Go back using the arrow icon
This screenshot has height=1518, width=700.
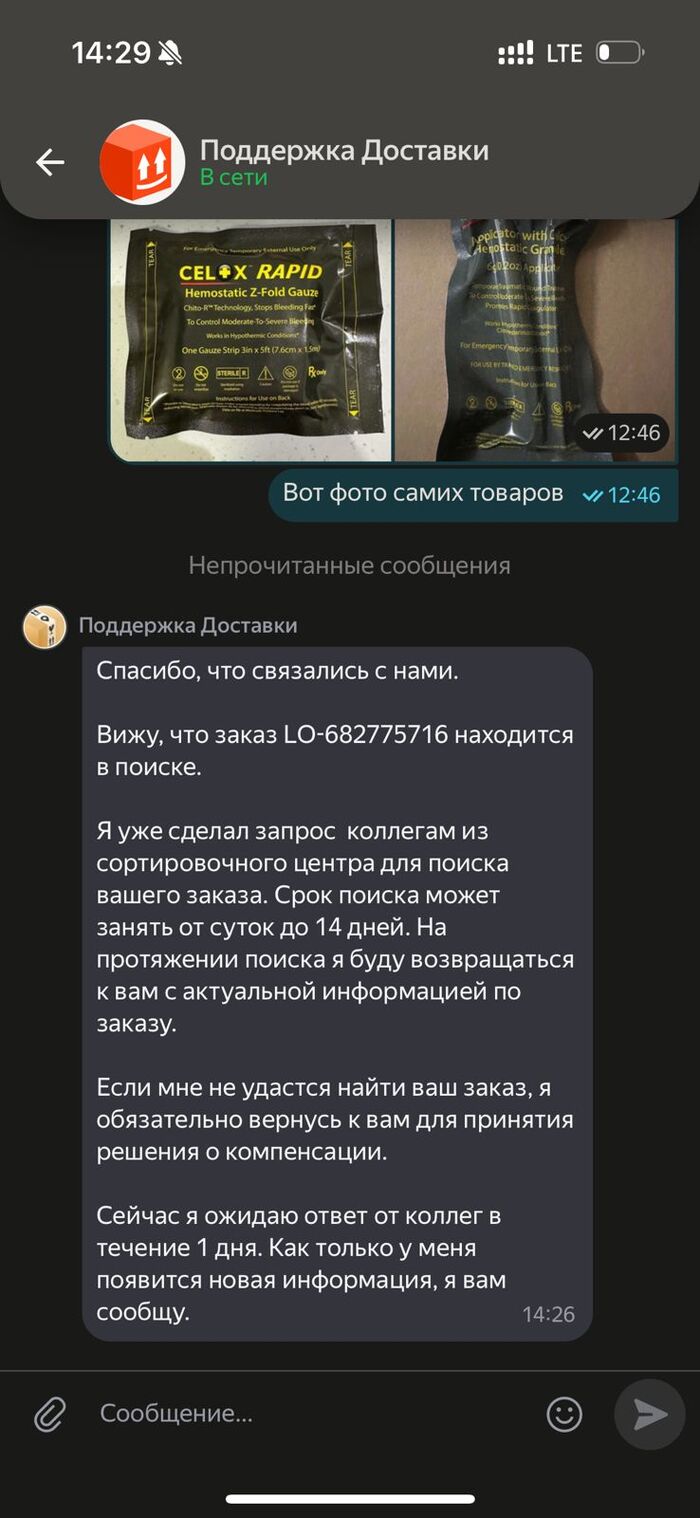(x=50, y=162)
